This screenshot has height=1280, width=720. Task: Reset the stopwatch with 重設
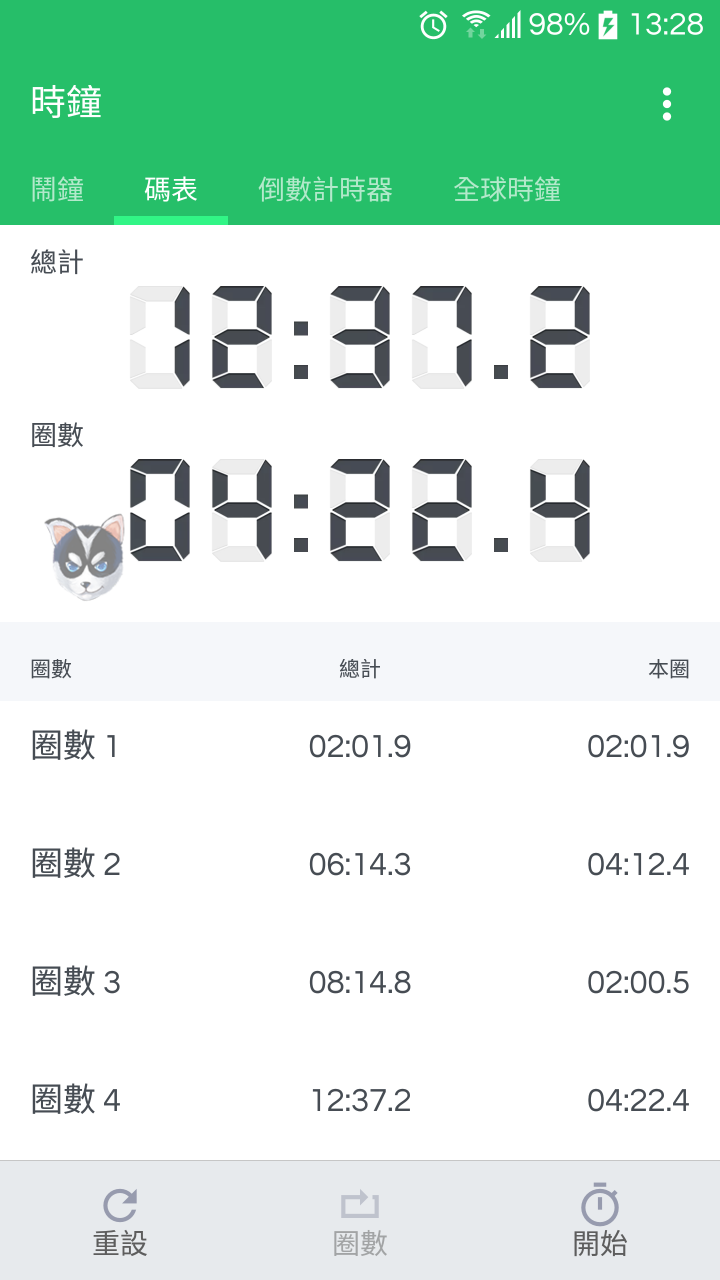[x=120, y=1221]
